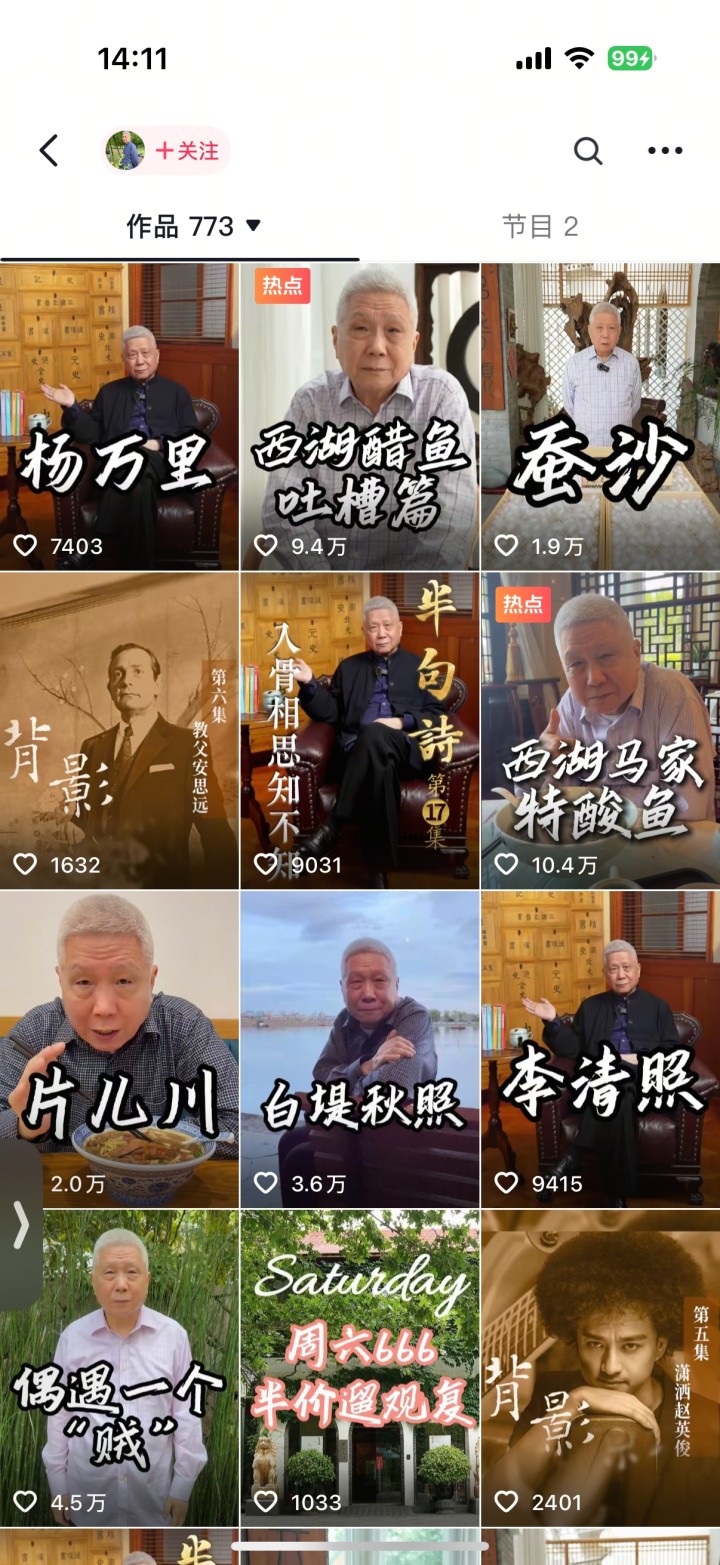Watch the 背影 第六集 教父安思远 video
Viewport: 720px width, 1565px height.
point(119,730)
